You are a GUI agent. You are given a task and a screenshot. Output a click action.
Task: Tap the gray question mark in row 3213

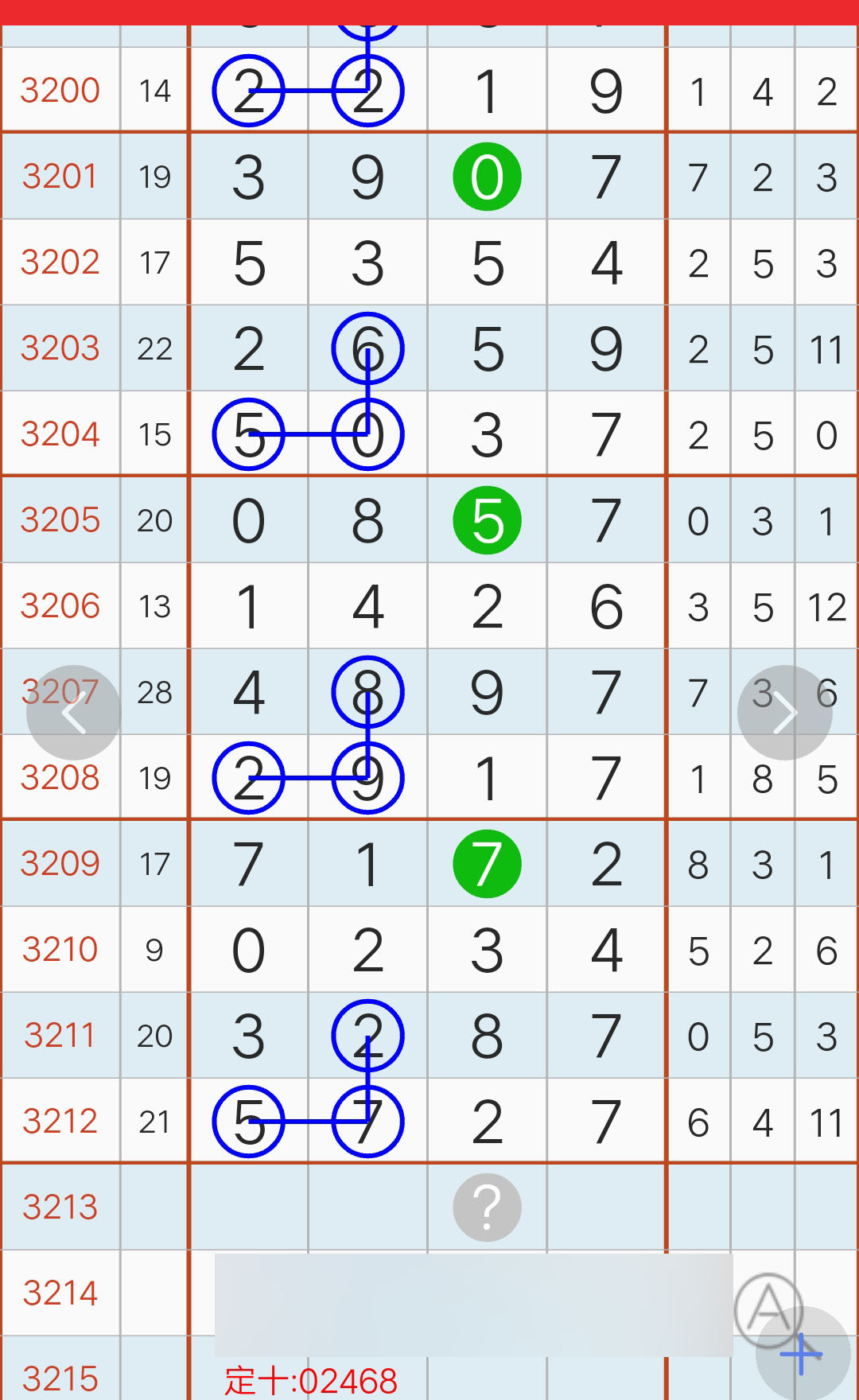487,1207
